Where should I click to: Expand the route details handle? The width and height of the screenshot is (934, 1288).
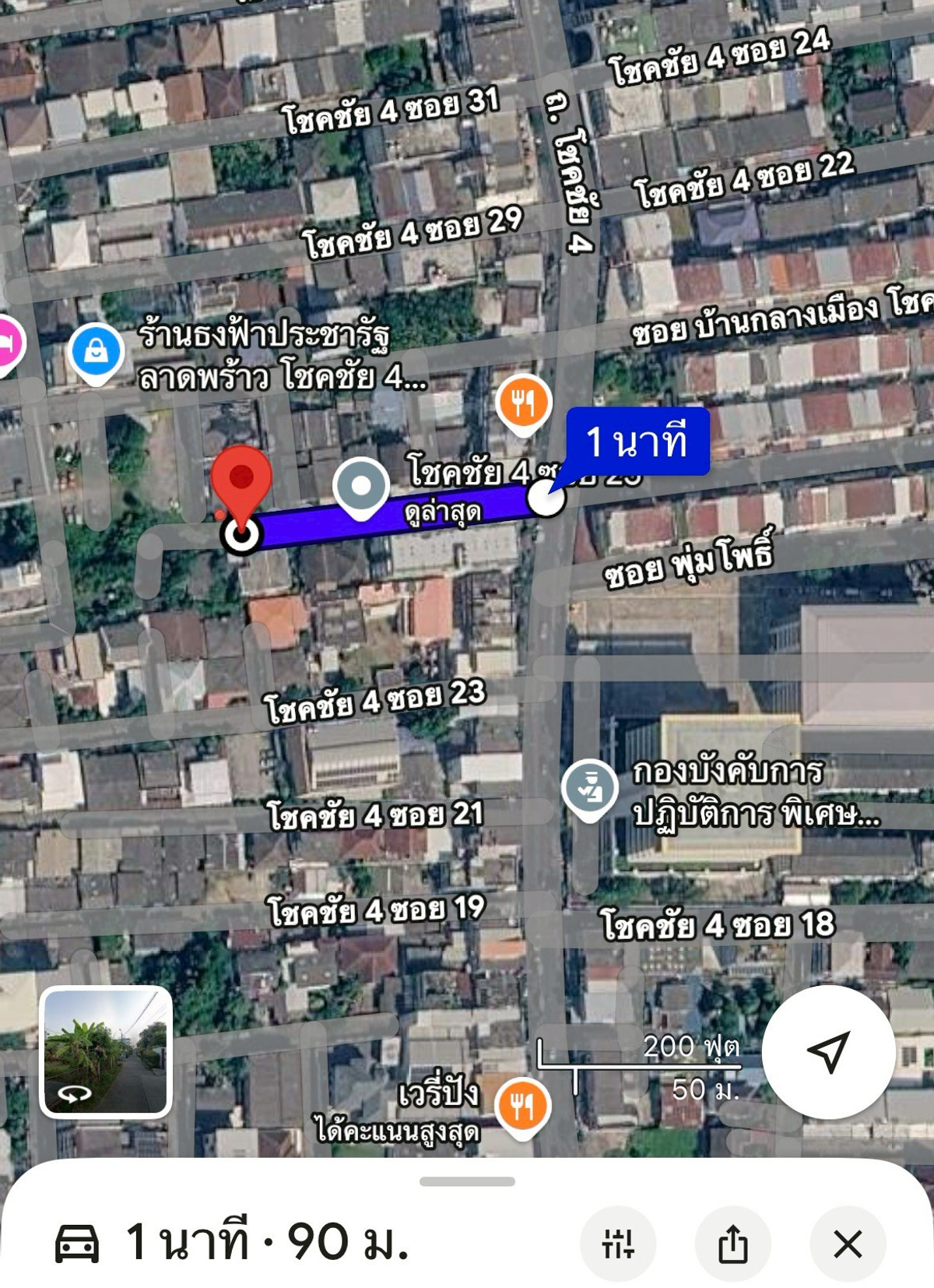[467, 1181]
